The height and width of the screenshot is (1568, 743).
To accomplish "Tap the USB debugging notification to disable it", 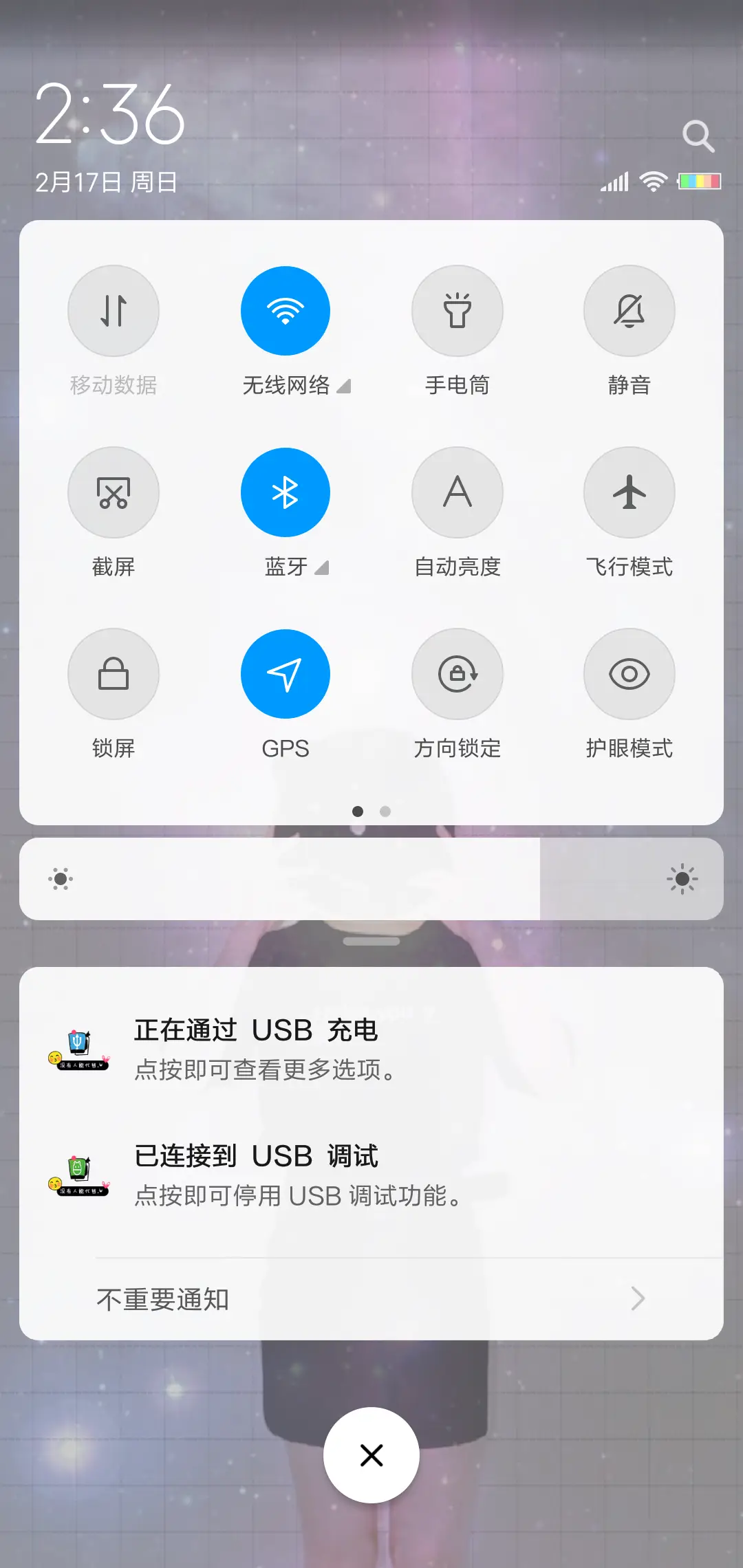I will (371, 1173).
